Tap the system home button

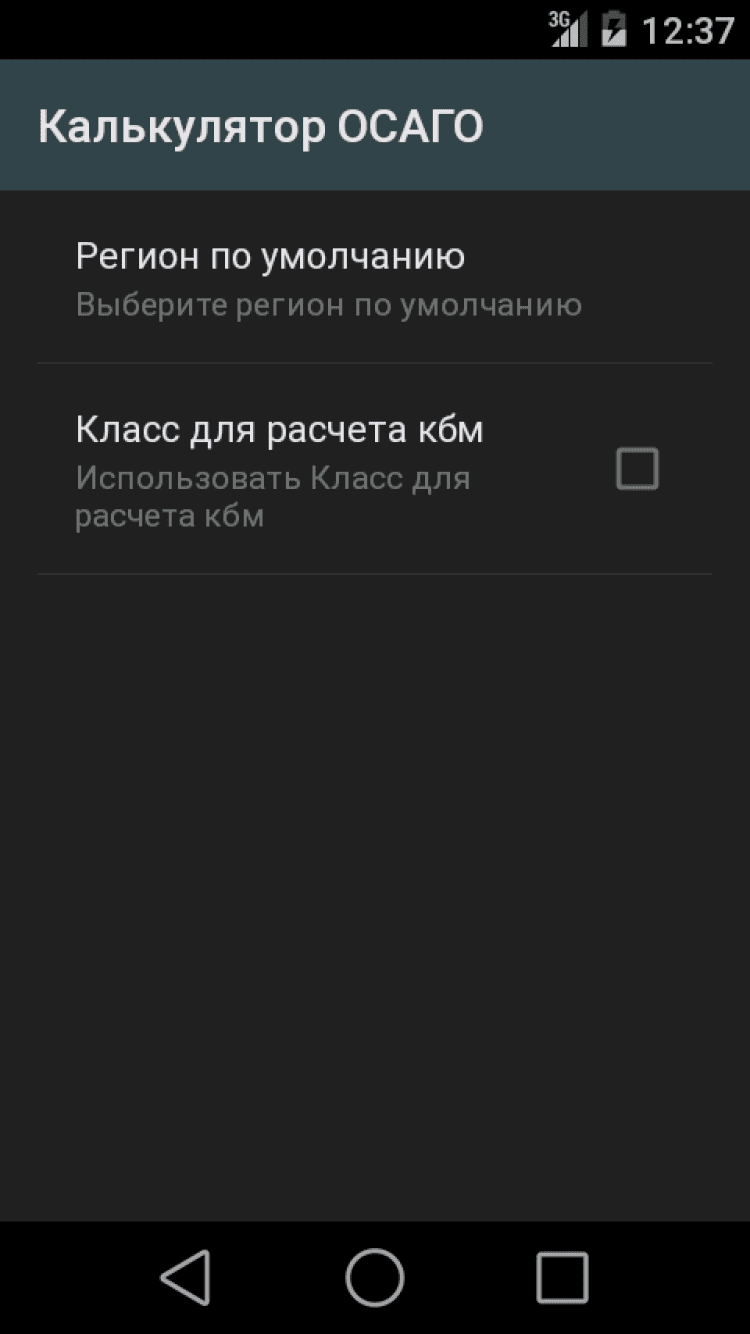(x=375, y=1277)
